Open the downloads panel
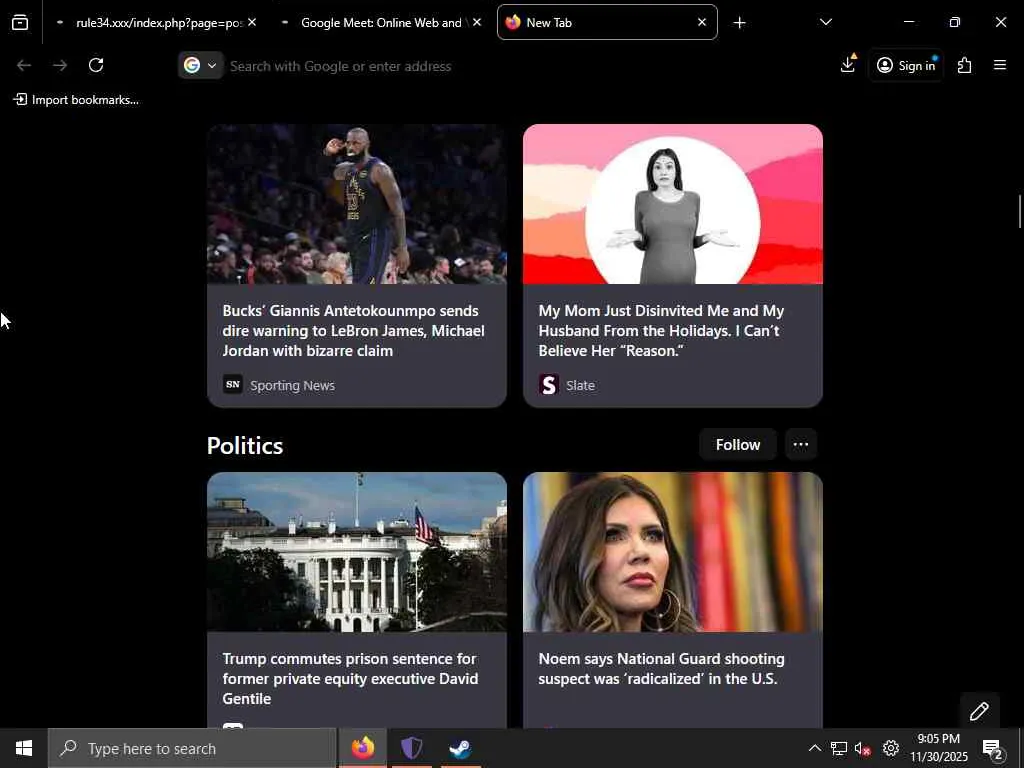The image size is (1024, 768). click(x=848, y=65)
